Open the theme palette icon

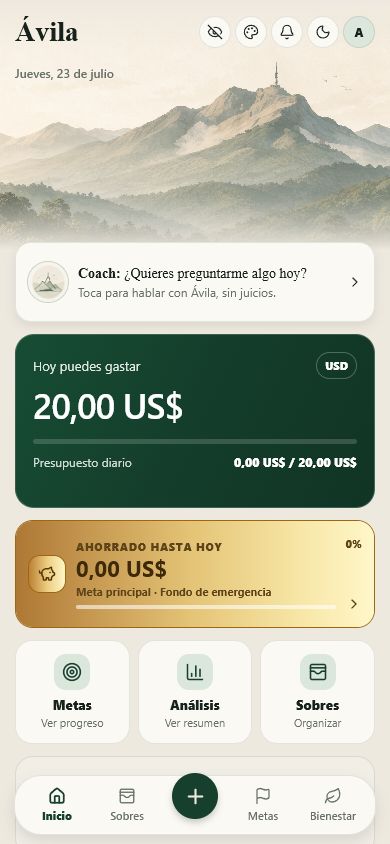tap(251, 32)
